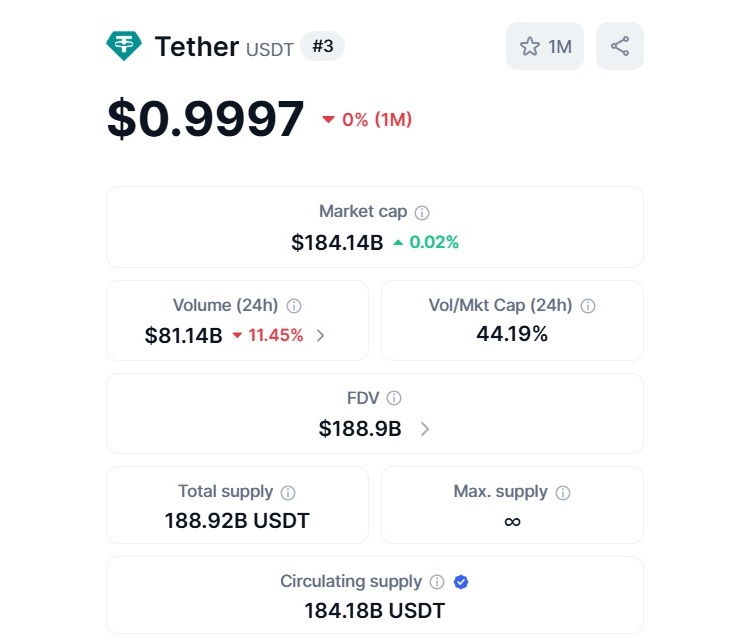Image resolution: width=745 pixels, height=641 pixels.
Task: Open Circulating supply info icon
Action: (437, 582)
